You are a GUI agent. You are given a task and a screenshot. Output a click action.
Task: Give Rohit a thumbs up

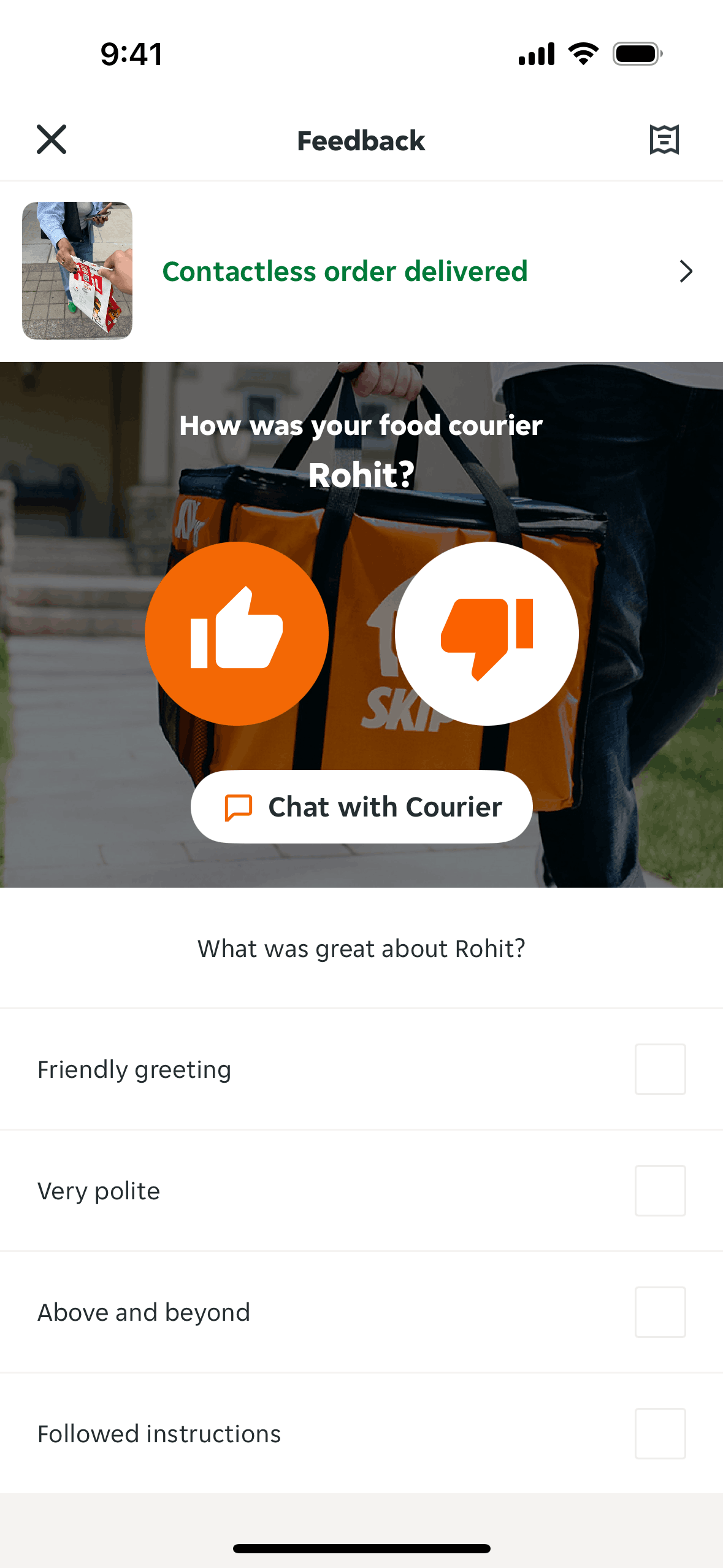237,633
